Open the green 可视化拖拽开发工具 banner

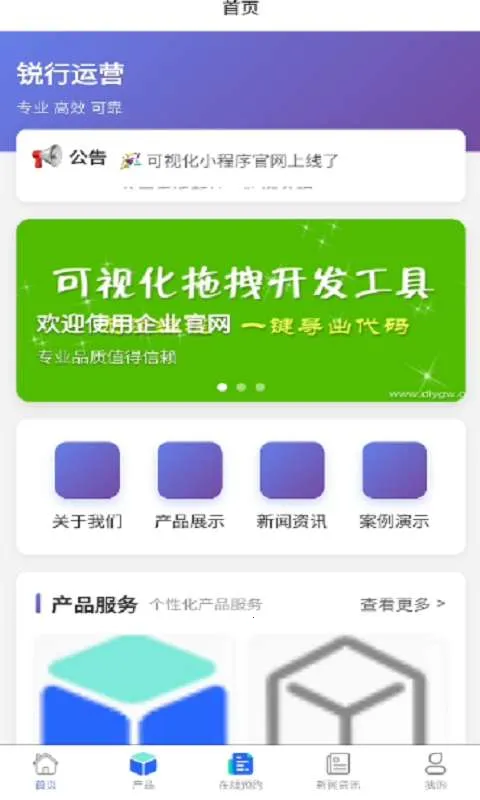[x=241, y=310]
